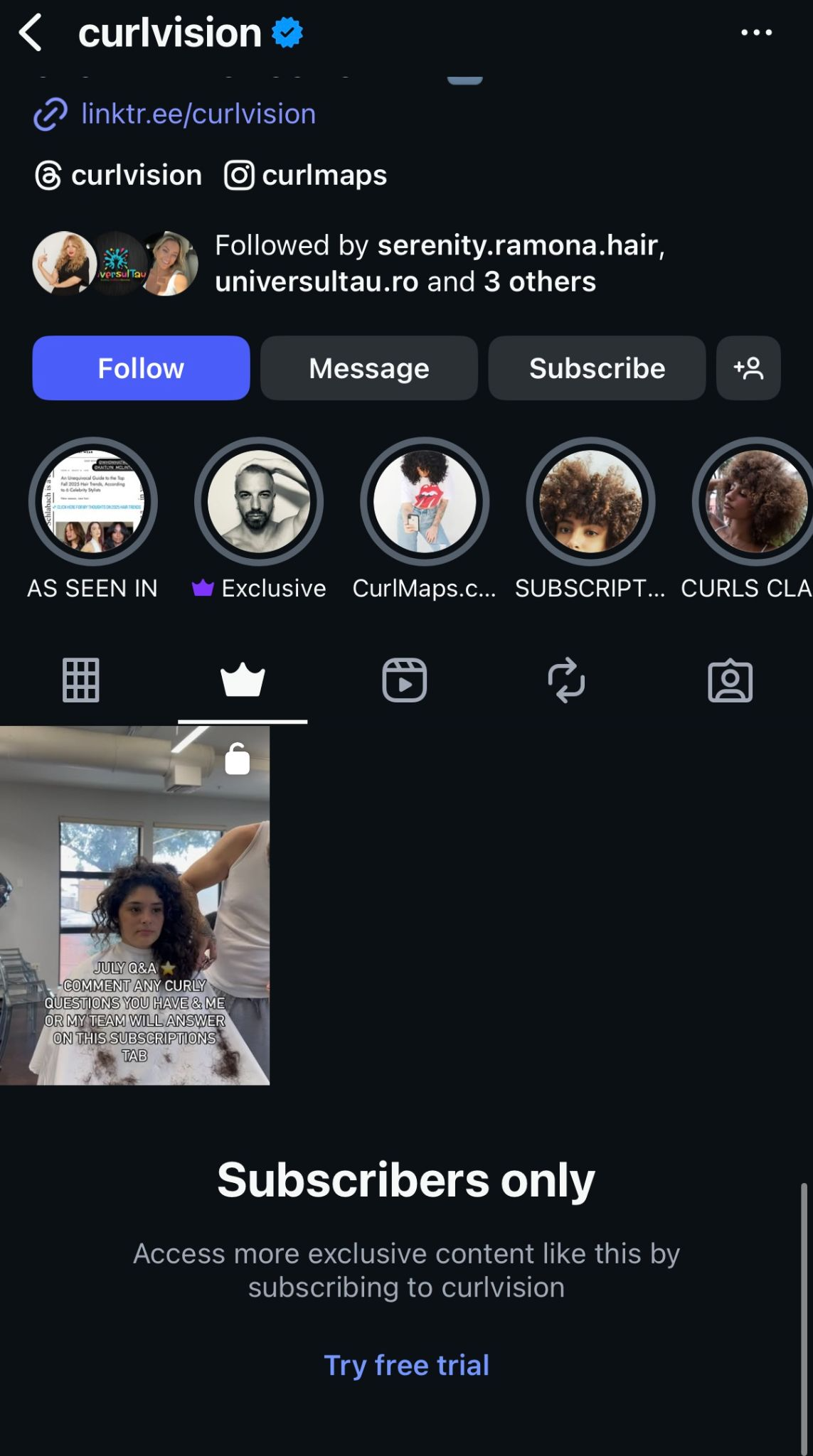Switch to the reposts tab
813x1456 pixels.
pyautogui.click(x=566, y=680)
